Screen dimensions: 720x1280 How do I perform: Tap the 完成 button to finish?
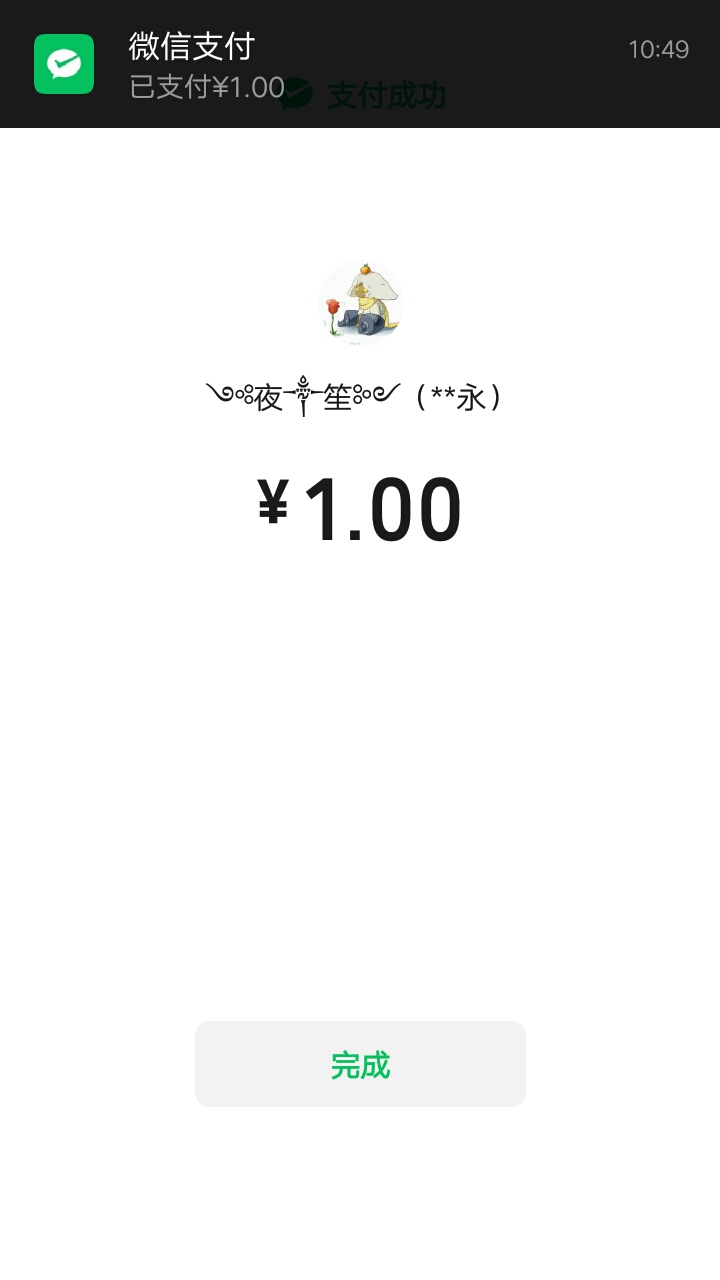coord(360,1064)
